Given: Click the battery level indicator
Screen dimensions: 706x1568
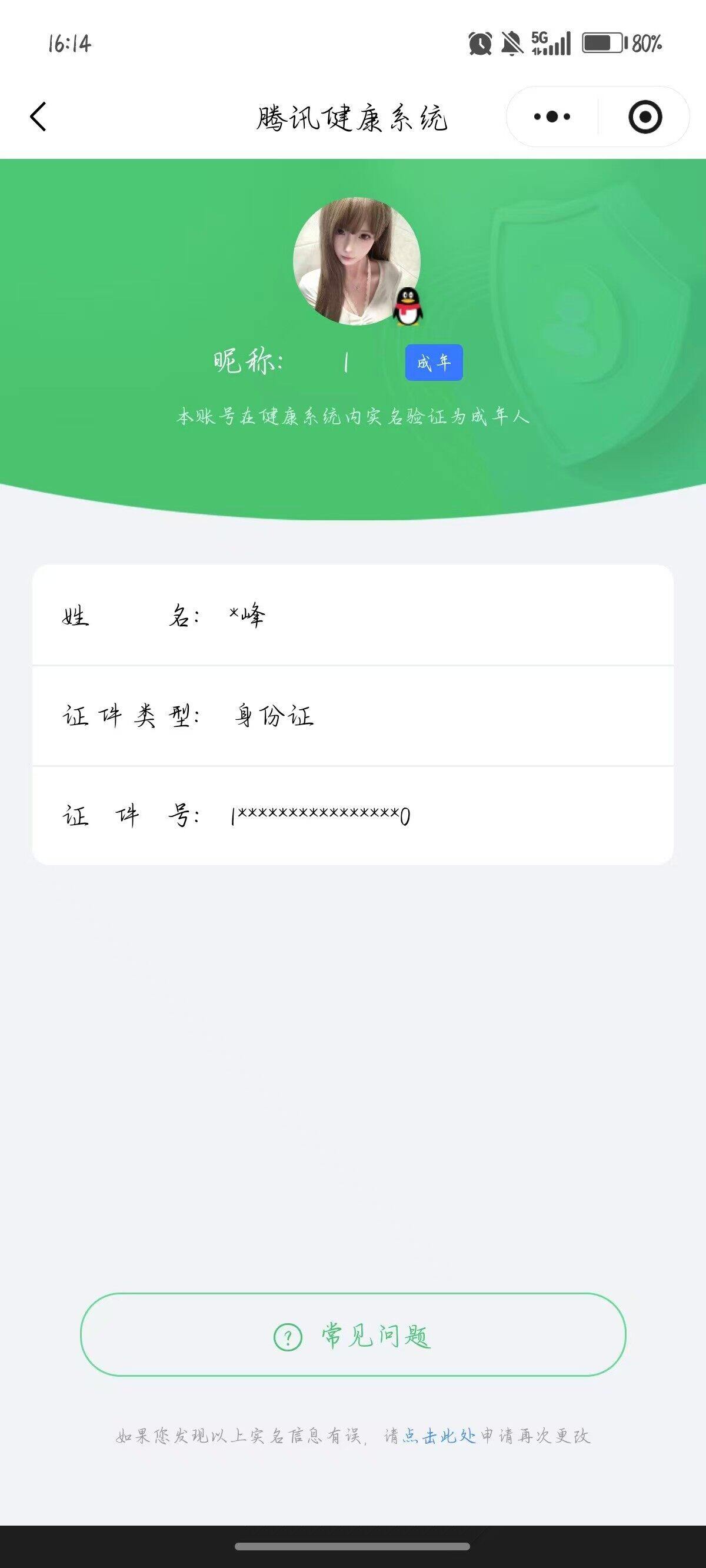Looking at the screenshot, I should pos(601,42).
